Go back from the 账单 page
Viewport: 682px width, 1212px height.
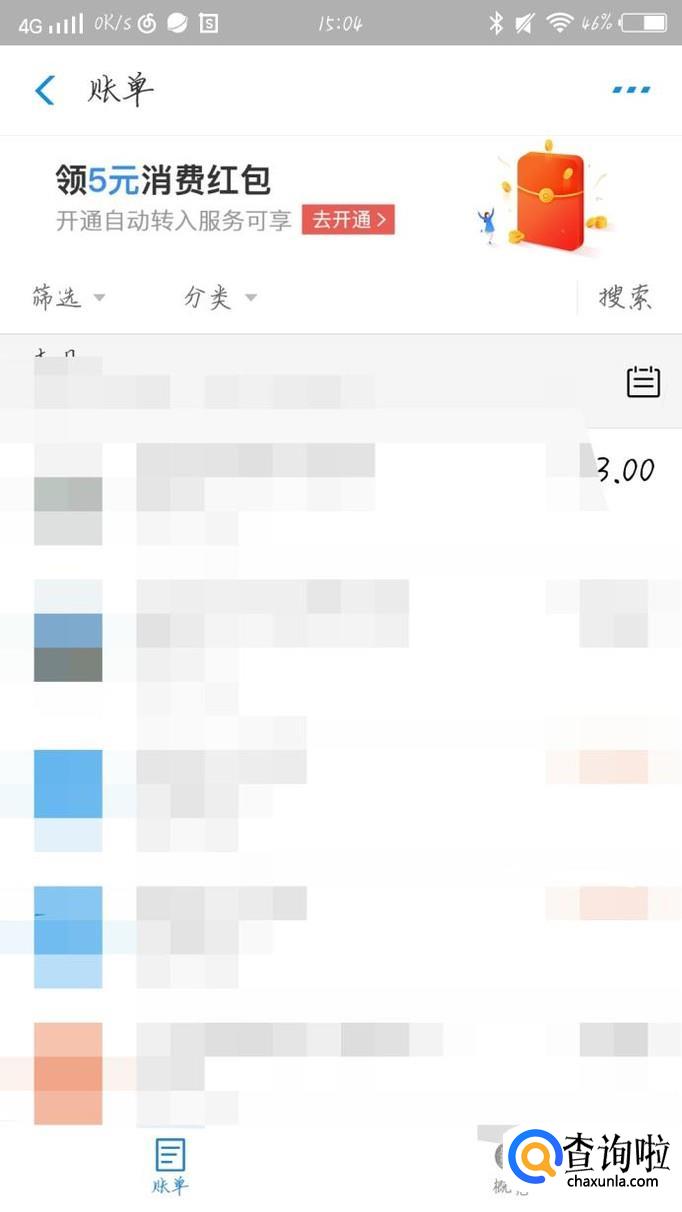click(x=45, y=90)
